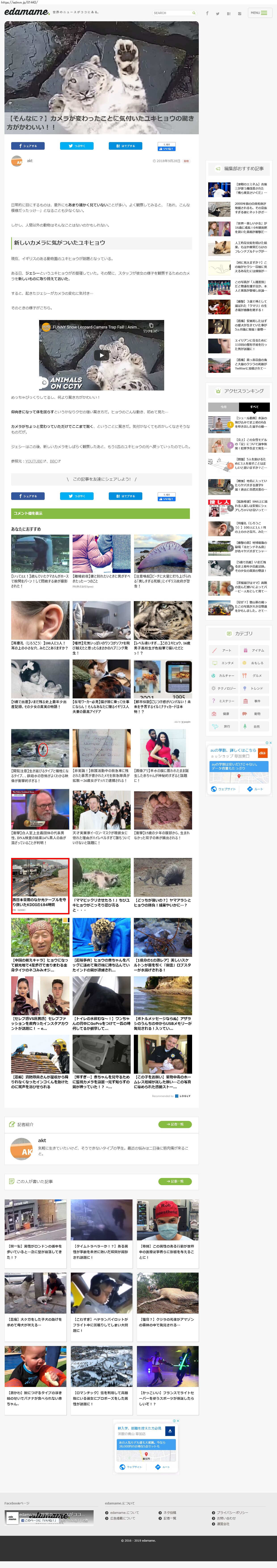This screenshot has height=1568, width=277.
Task: Open お問い合わせ footer link
Action: tap(226, 1518)
